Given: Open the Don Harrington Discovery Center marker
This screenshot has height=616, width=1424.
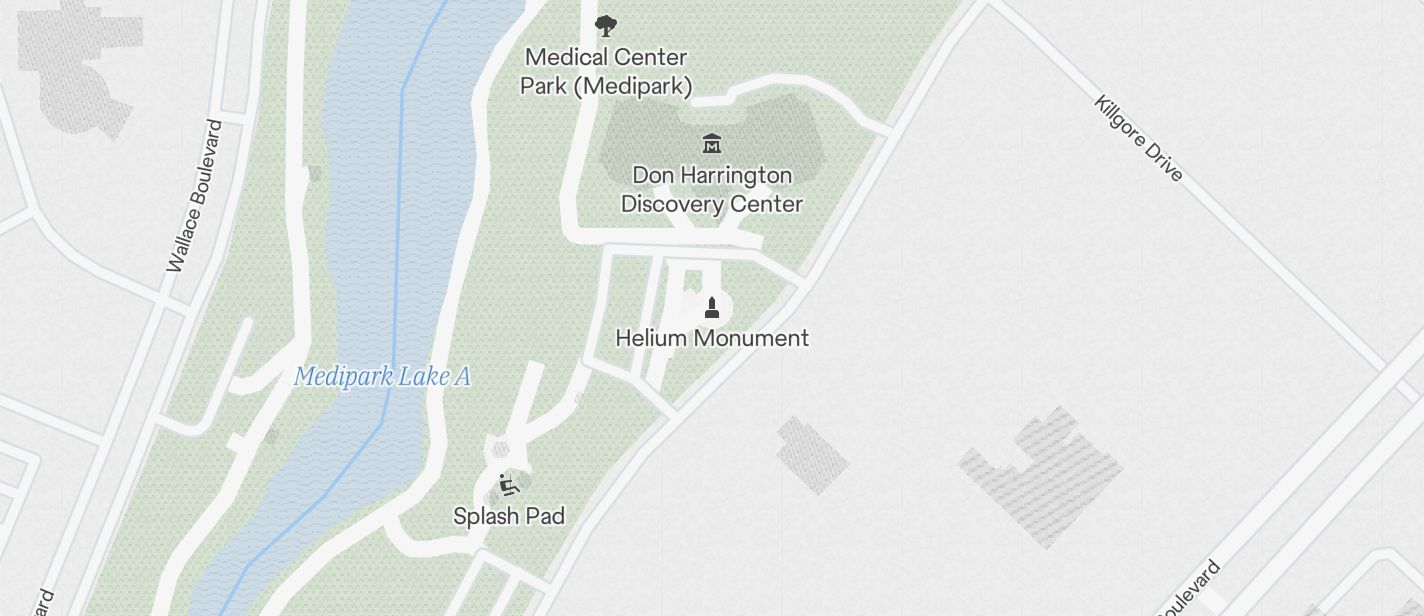Looking at the screenshot, I should point(711,144).
